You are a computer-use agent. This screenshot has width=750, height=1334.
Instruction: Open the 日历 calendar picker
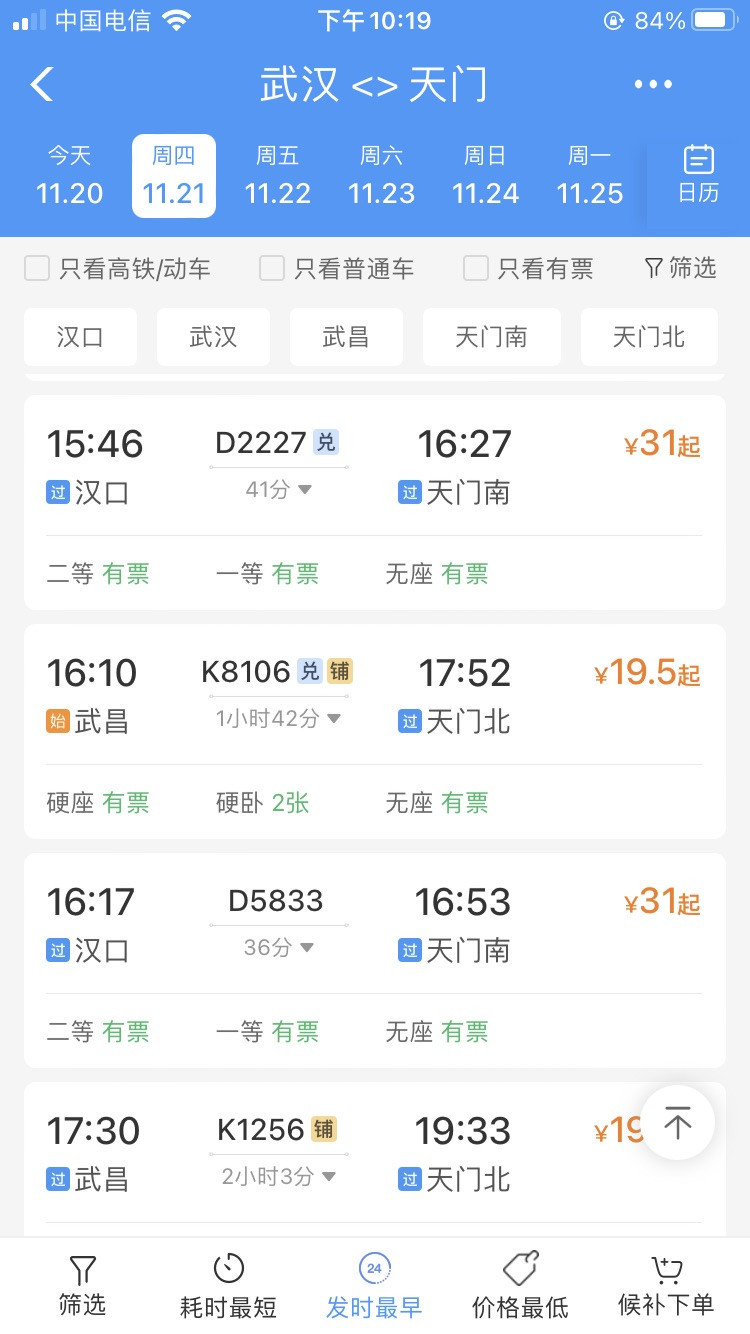(x=698, y=175)
